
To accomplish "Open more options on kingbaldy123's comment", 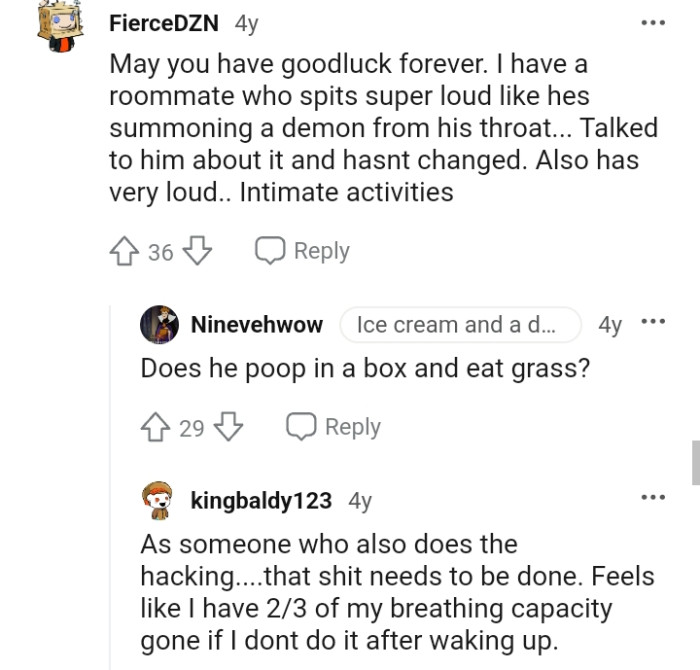I will click(x=653, y=497).
